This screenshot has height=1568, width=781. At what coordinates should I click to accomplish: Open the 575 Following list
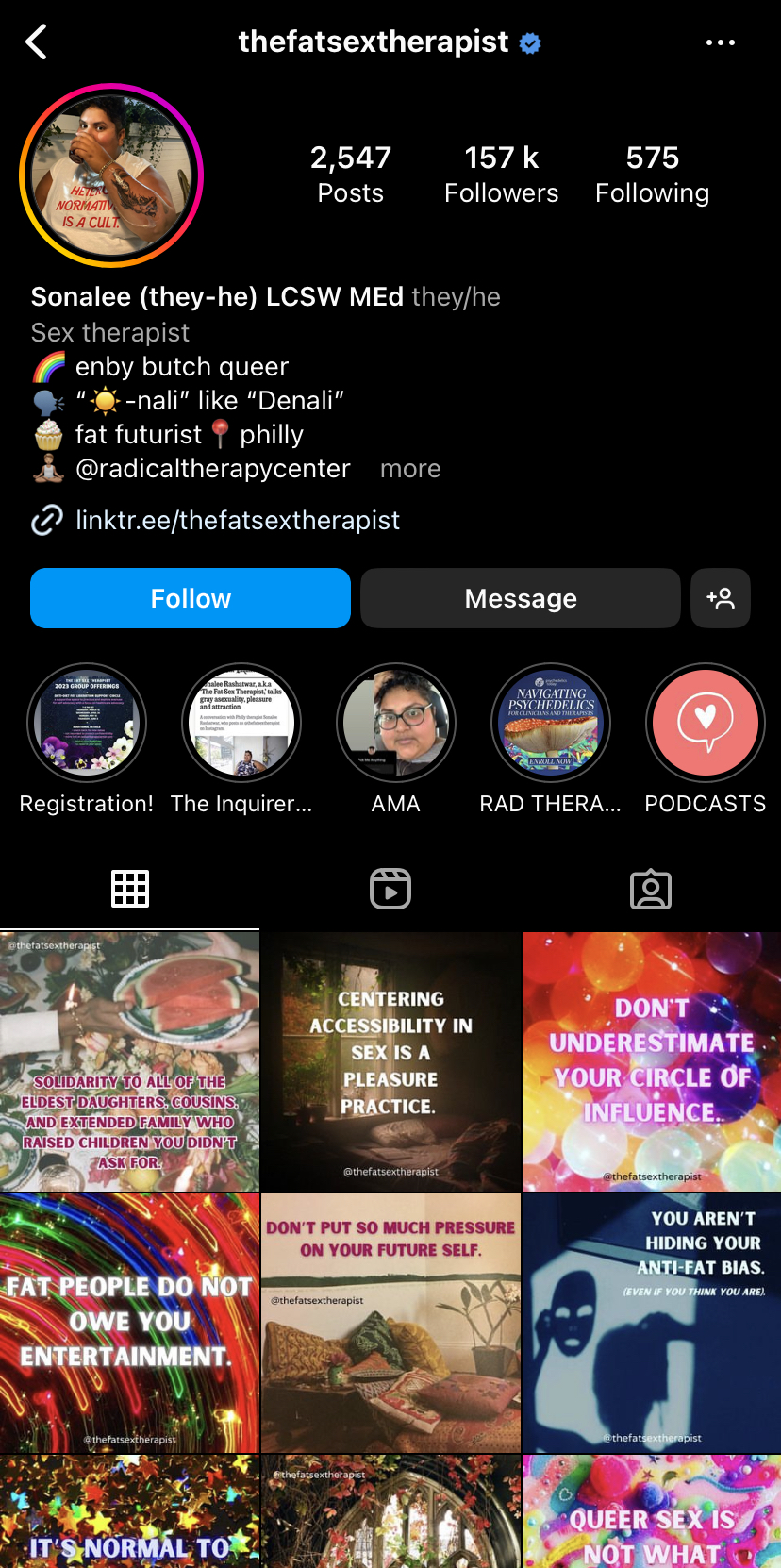(x=652, y=175)
